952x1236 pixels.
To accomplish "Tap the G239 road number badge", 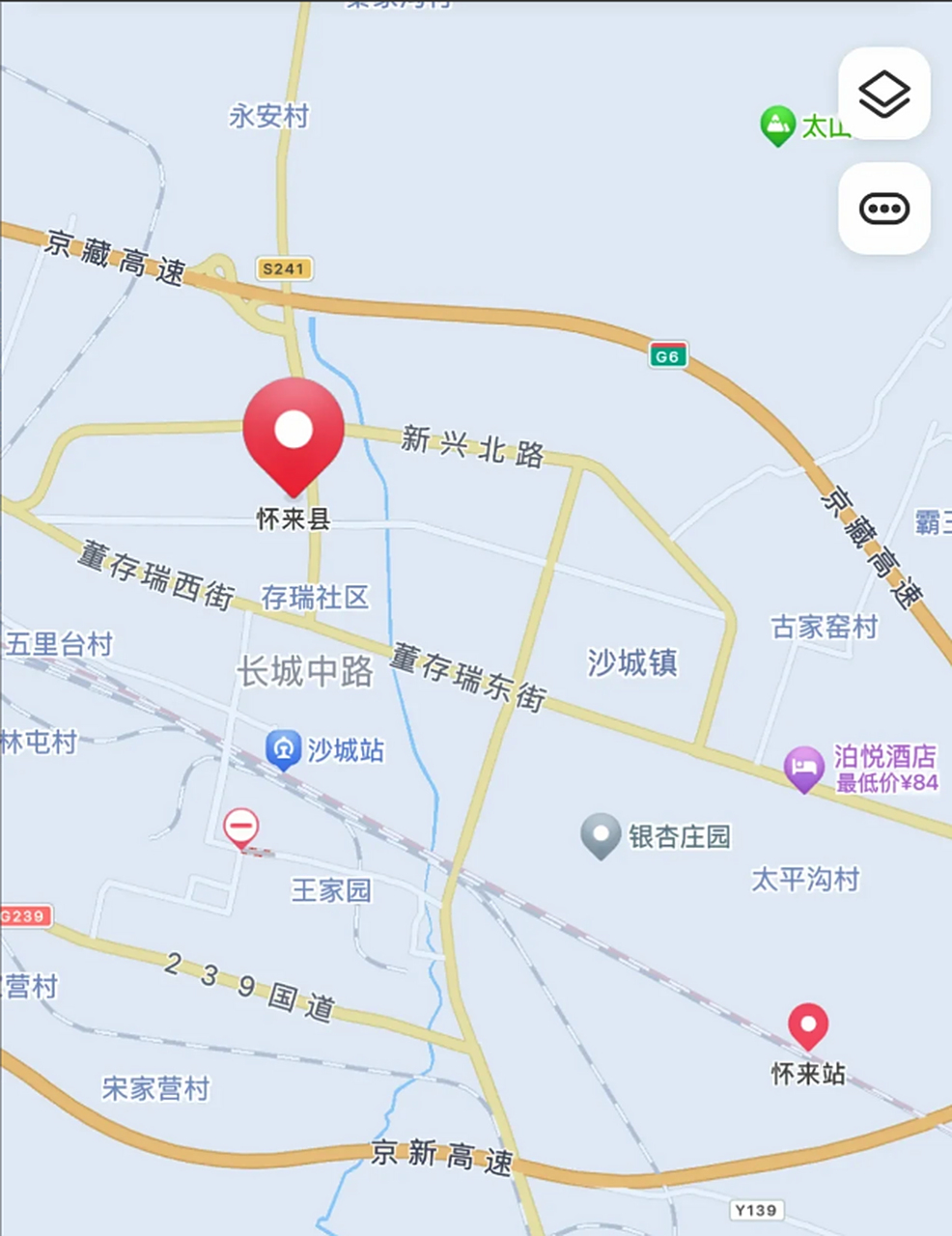I will 23,916.
